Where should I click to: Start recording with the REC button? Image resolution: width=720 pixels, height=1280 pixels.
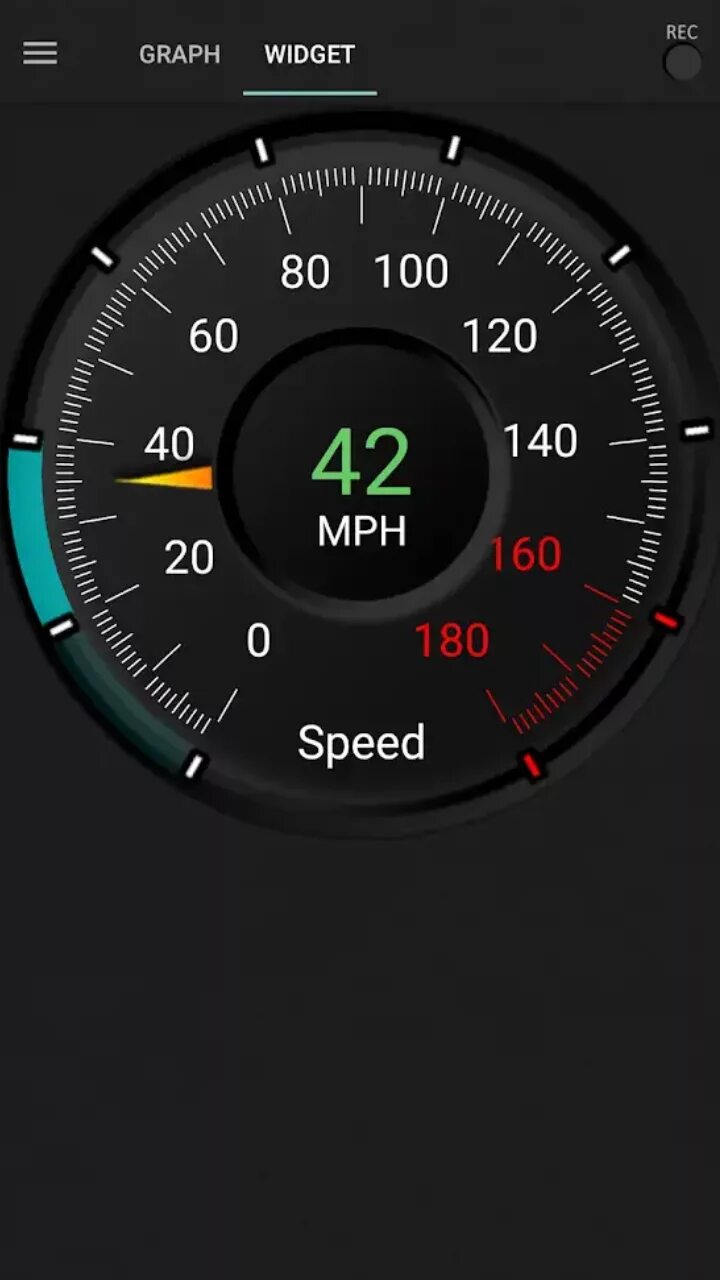(682, 62)
